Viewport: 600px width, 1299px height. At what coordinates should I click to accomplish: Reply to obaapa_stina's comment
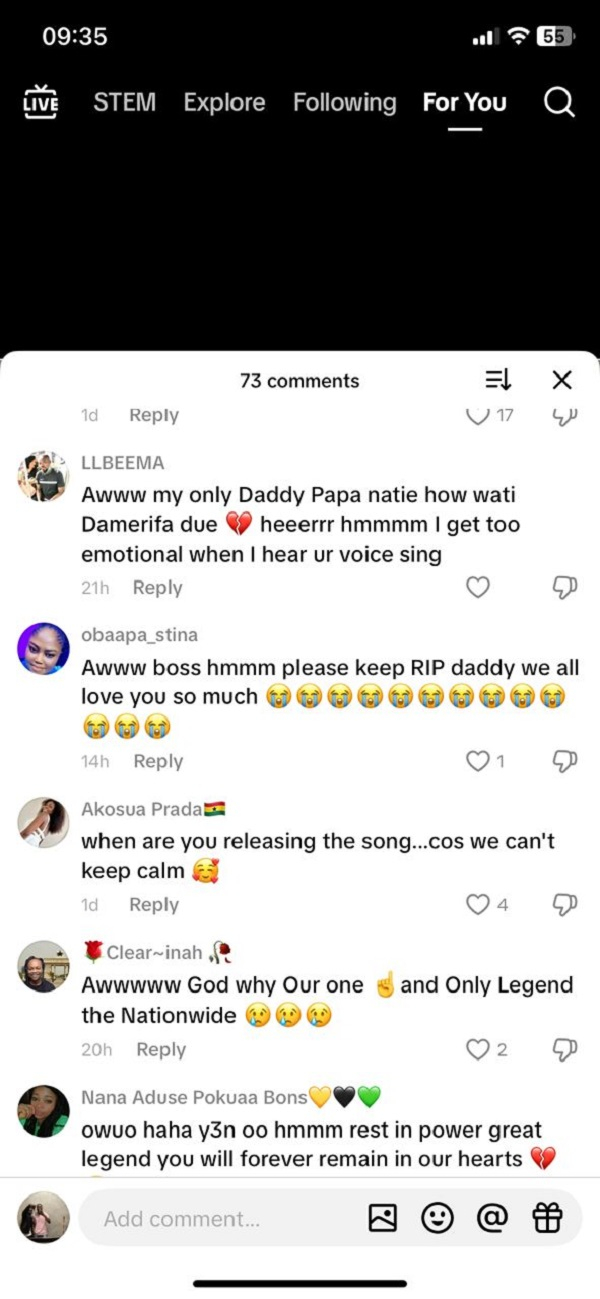pyautogui.click(x=157, y=761)
